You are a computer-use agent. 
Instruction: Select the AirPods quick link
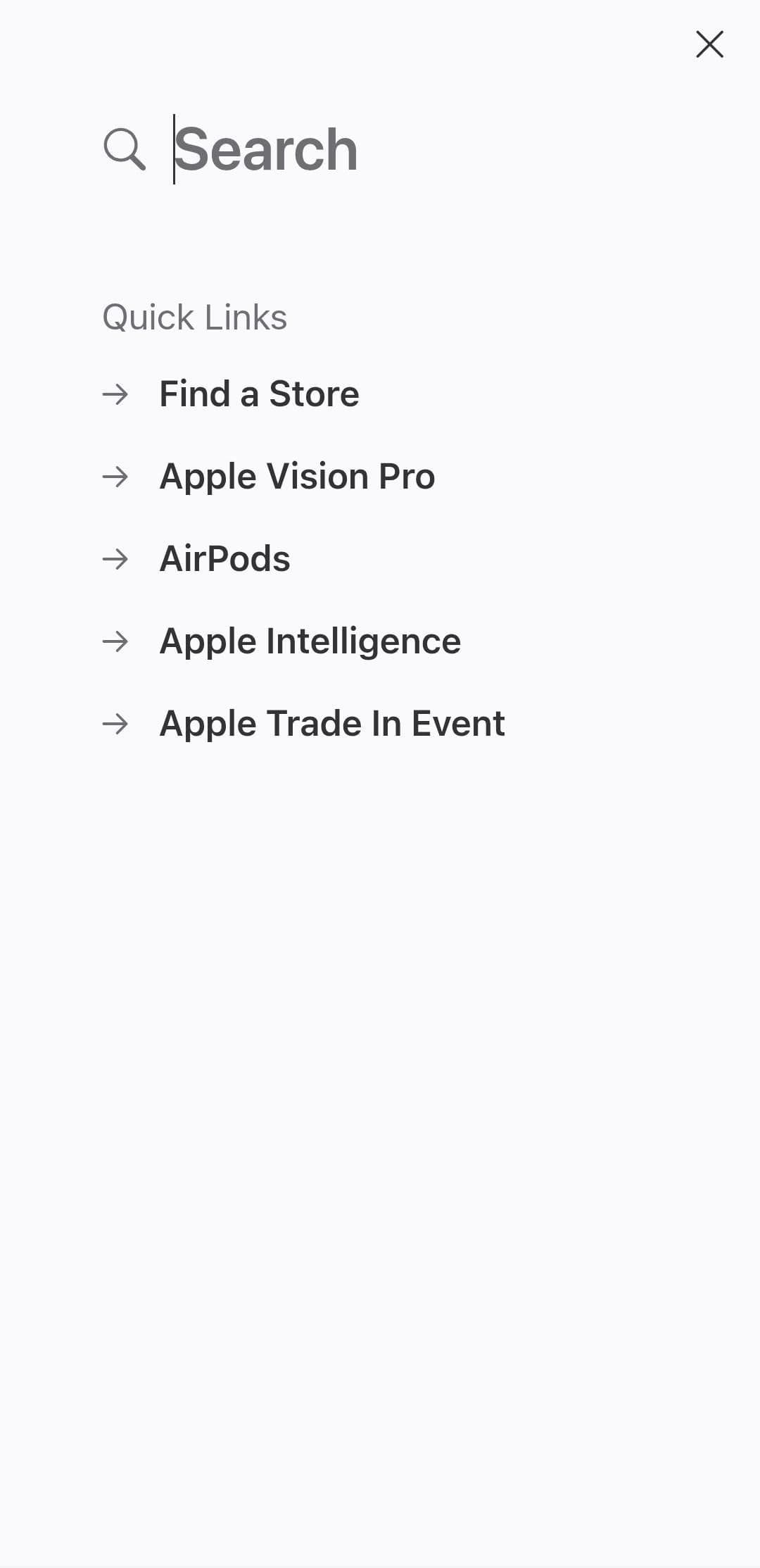pyautogui.click(x=224, y=559)
